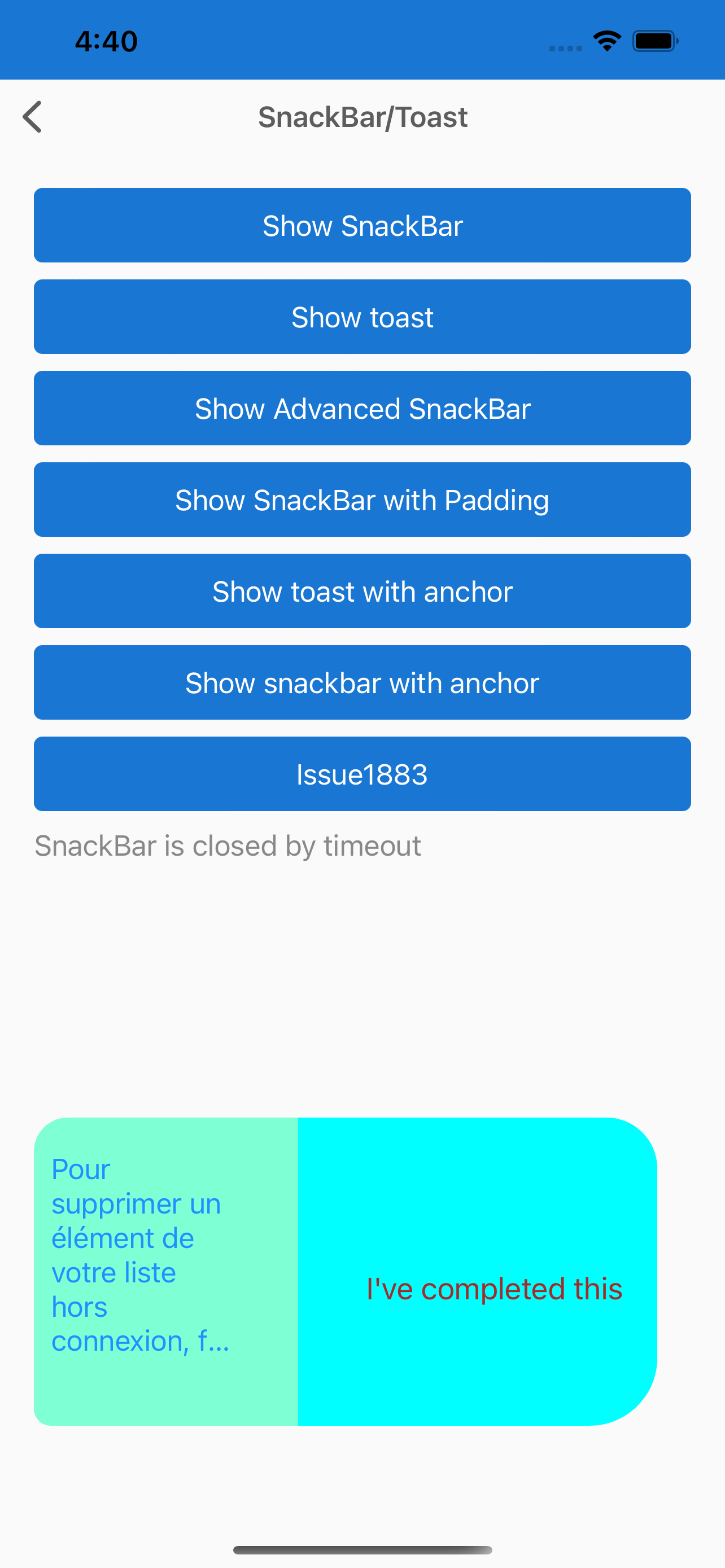Open Show Advanced SnackBar
This screenshot has height=1568, width=725.
362,408
